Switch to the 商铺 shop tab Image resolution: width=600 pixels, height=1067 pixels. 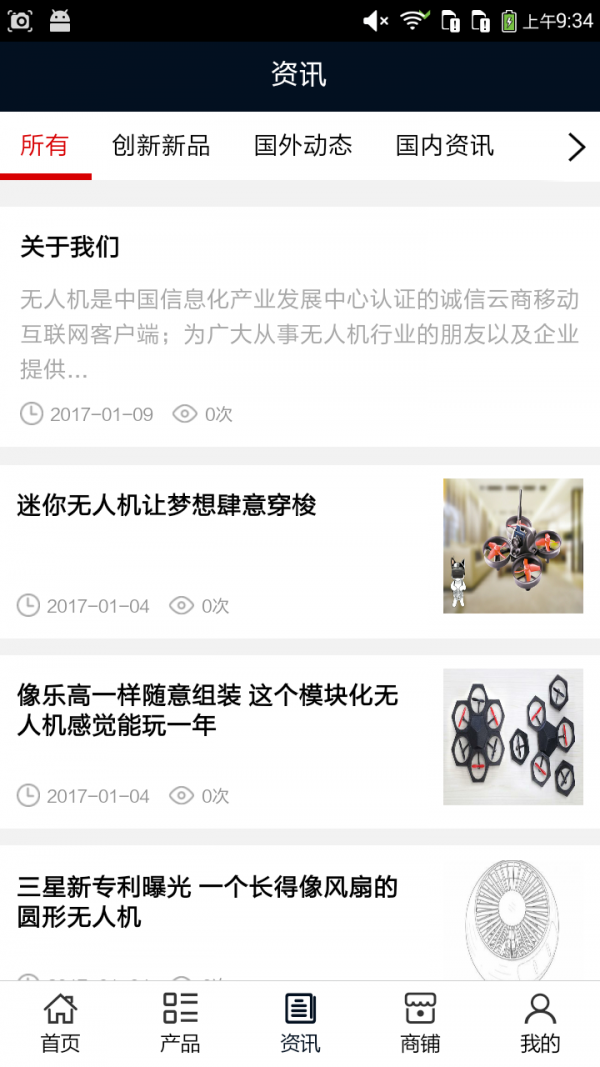420,1023
